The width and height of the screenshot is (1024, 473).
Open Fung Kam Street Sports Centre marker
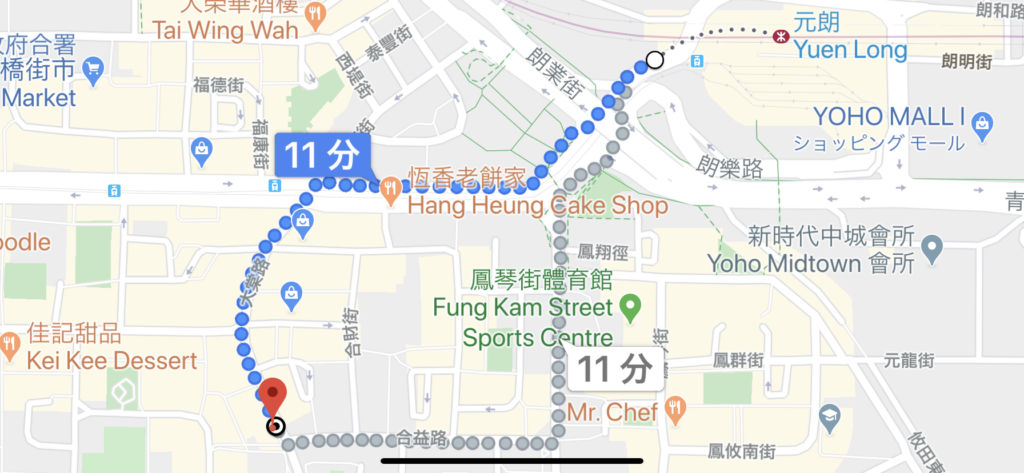(x=631, y=306)
